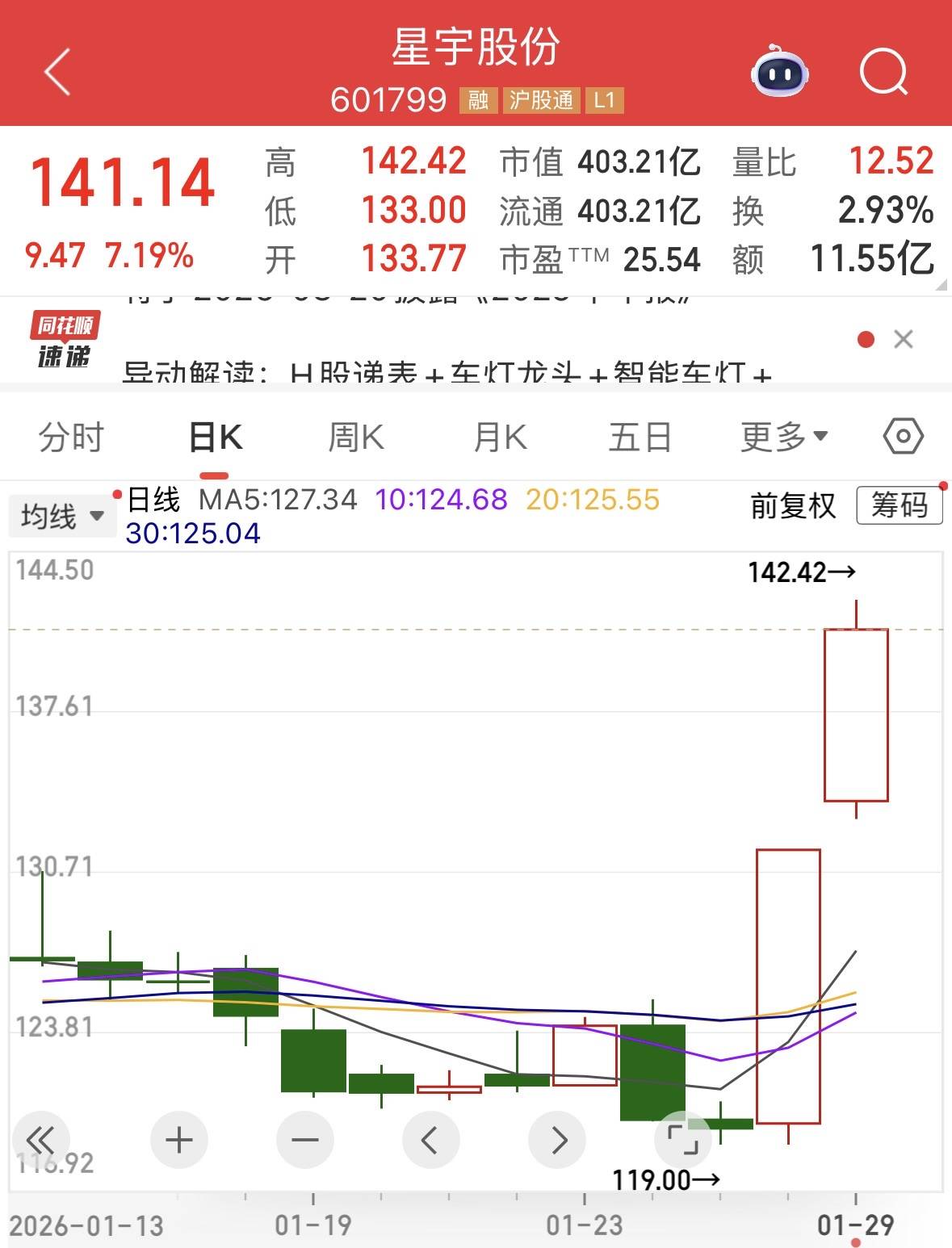Move chart one bar right

click(557, 1140)
